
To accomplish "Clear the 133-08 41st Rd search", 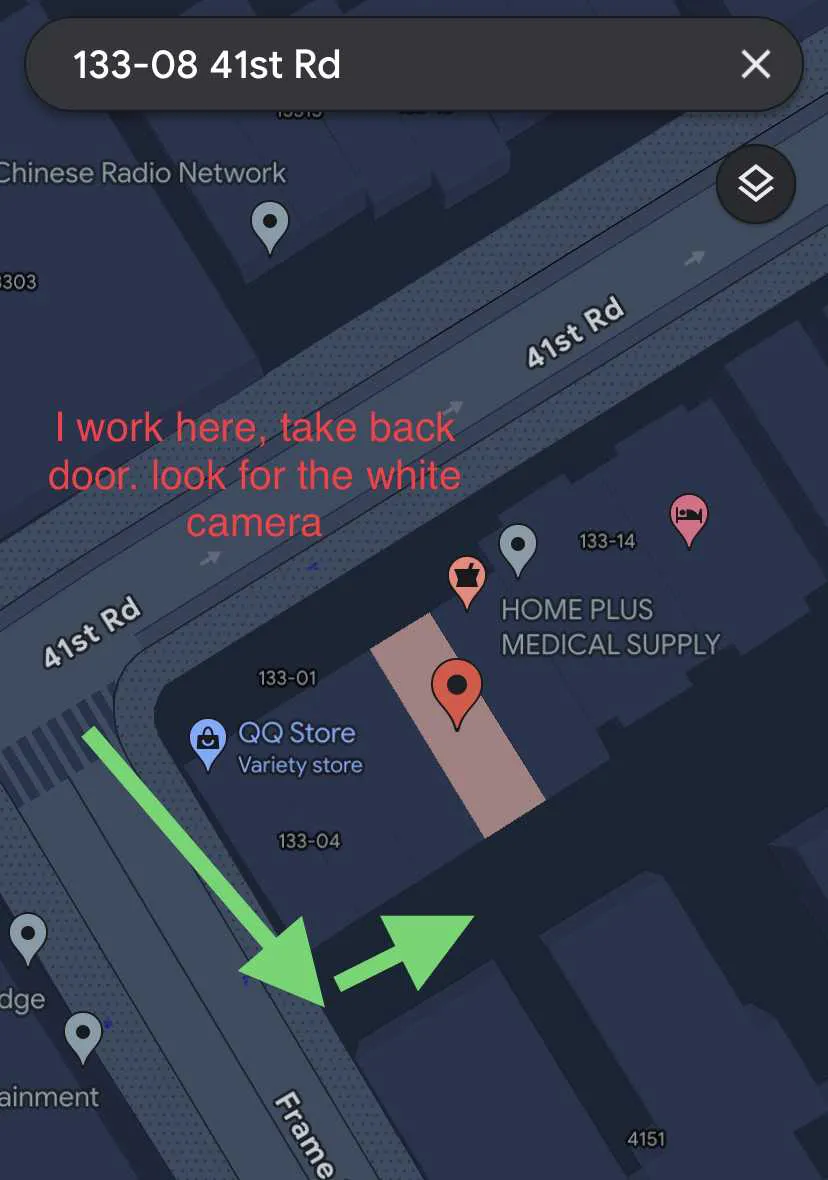I will [x=755, y=66].
